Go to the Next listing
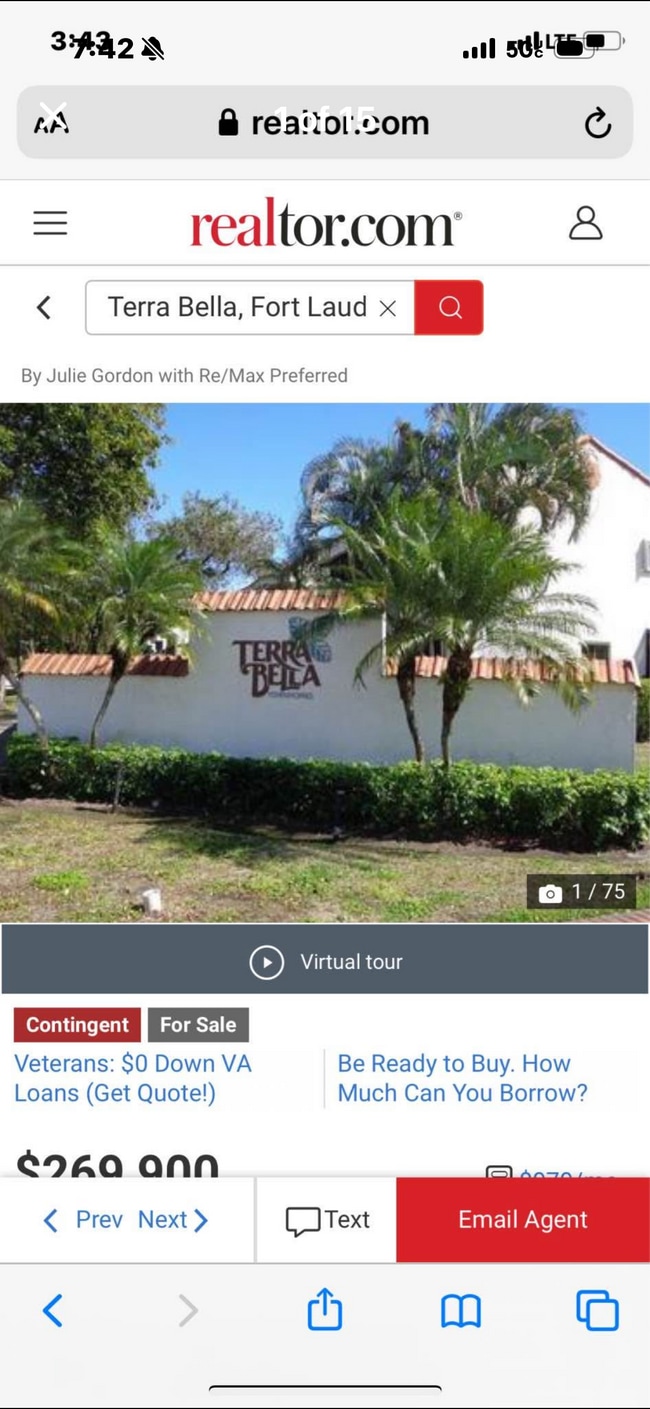The image size is (650, 1409). coord(173,1220)
